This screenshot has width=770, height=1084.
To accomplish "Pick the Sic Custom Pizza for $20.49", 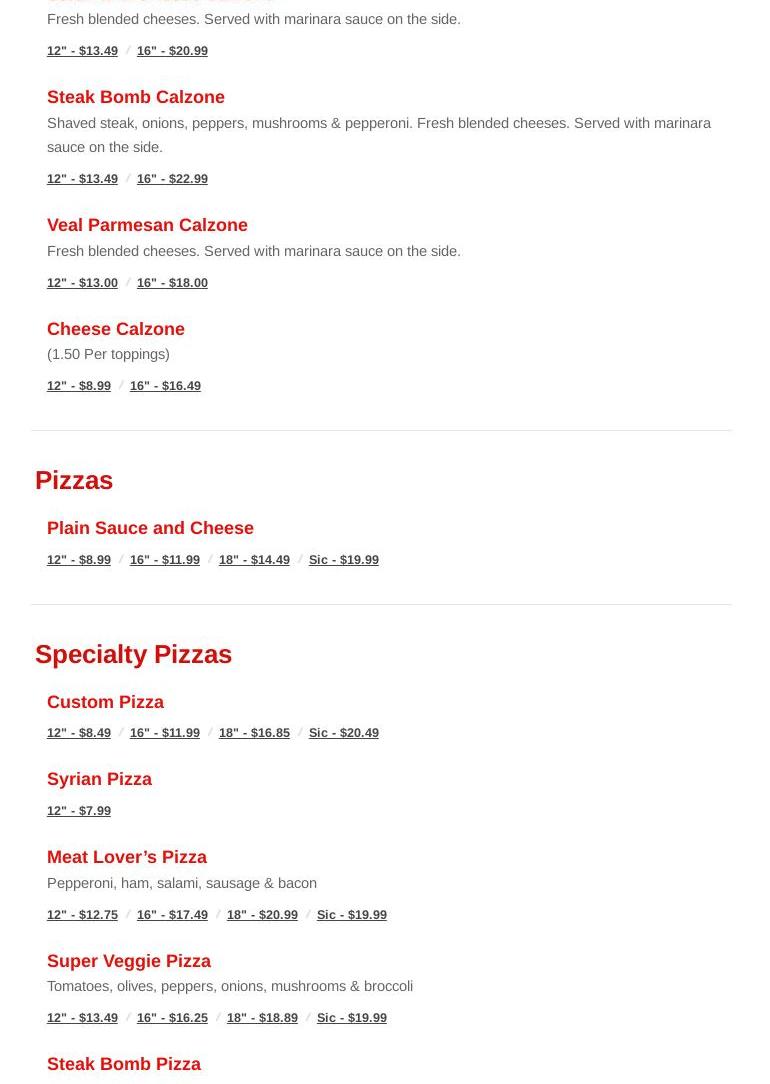I will click(x=343, y=733).
